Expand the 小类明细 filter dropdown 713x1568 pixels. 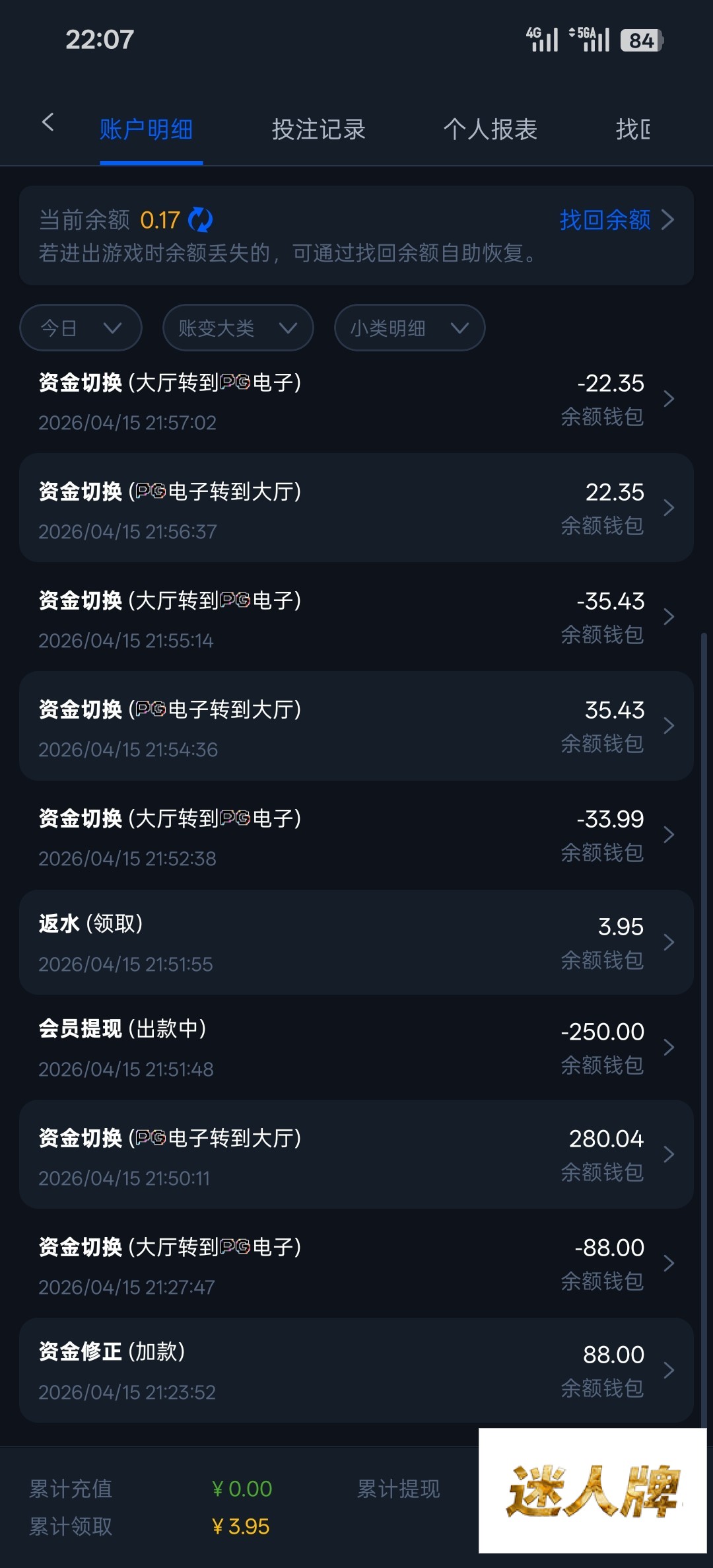point(409,328)
